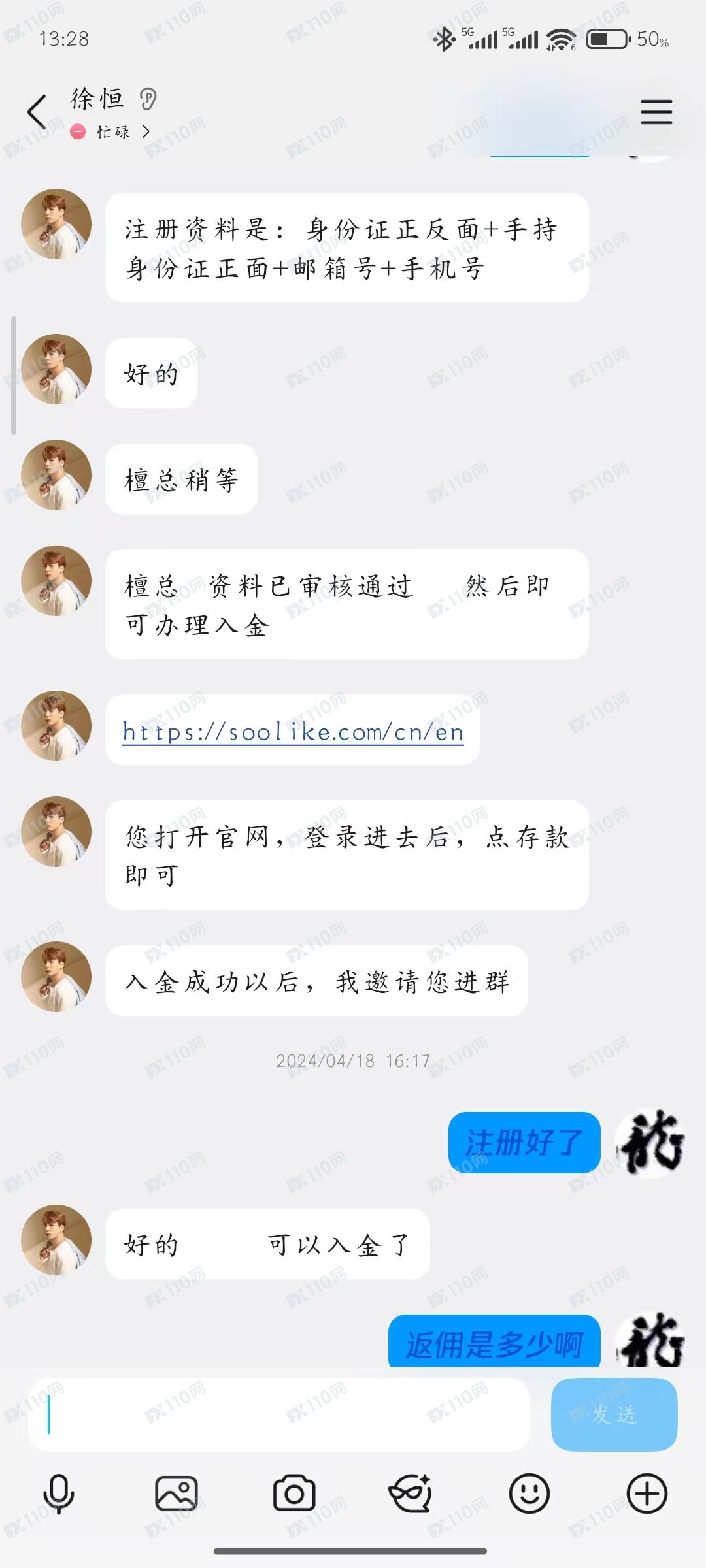Image resolution: width=706 pixels, height=1568 pixels.
Task: Focus the message input field
Action: click(x=279, y=1414)
